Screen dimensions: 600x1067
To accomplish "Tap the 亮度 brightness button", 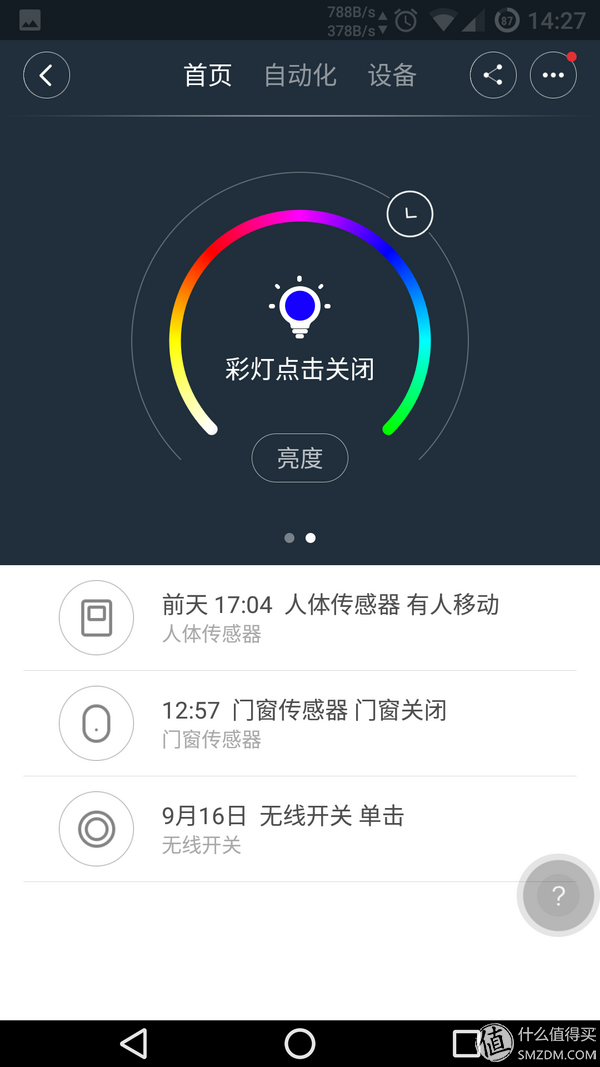I will [x=300, y=458].
